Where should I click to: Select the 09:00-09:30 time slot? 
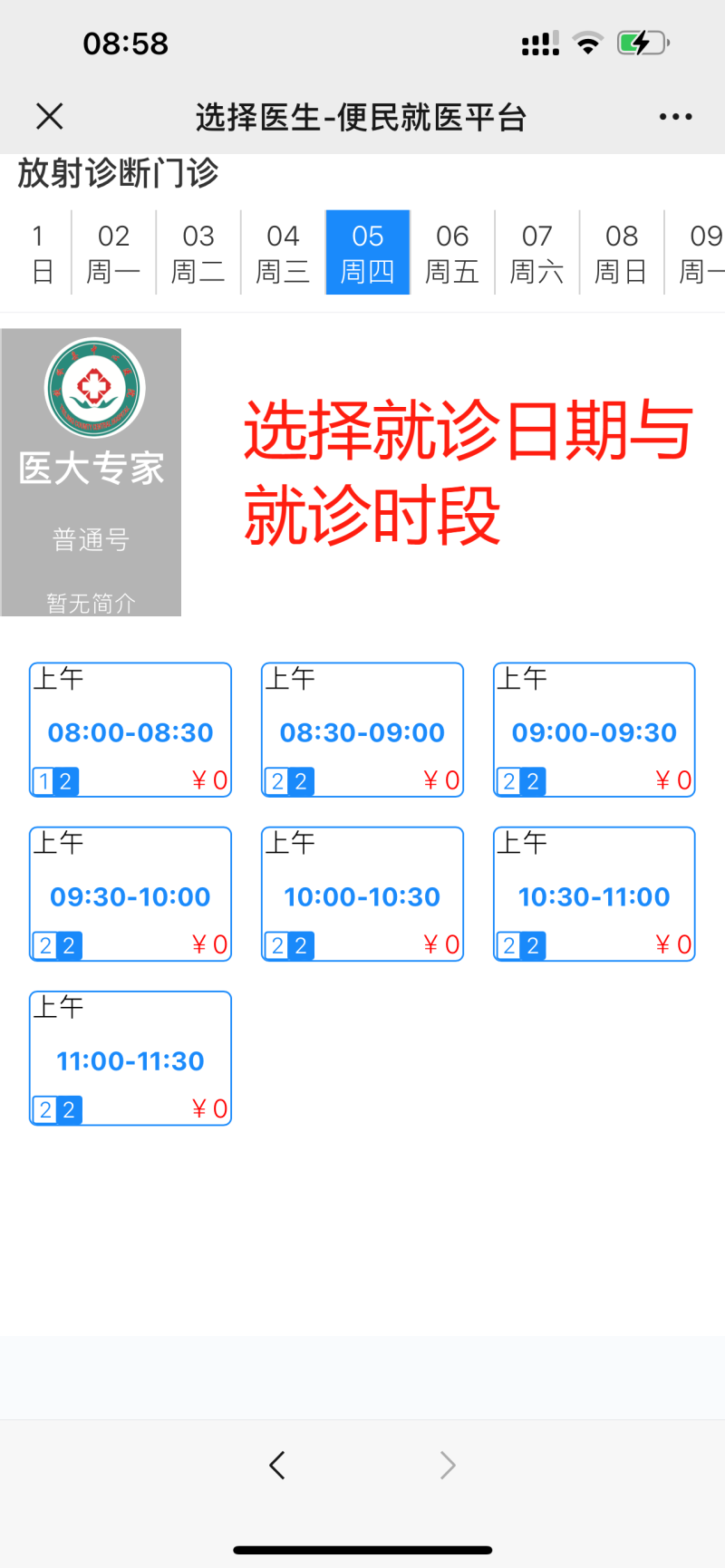tap(594, 730)
